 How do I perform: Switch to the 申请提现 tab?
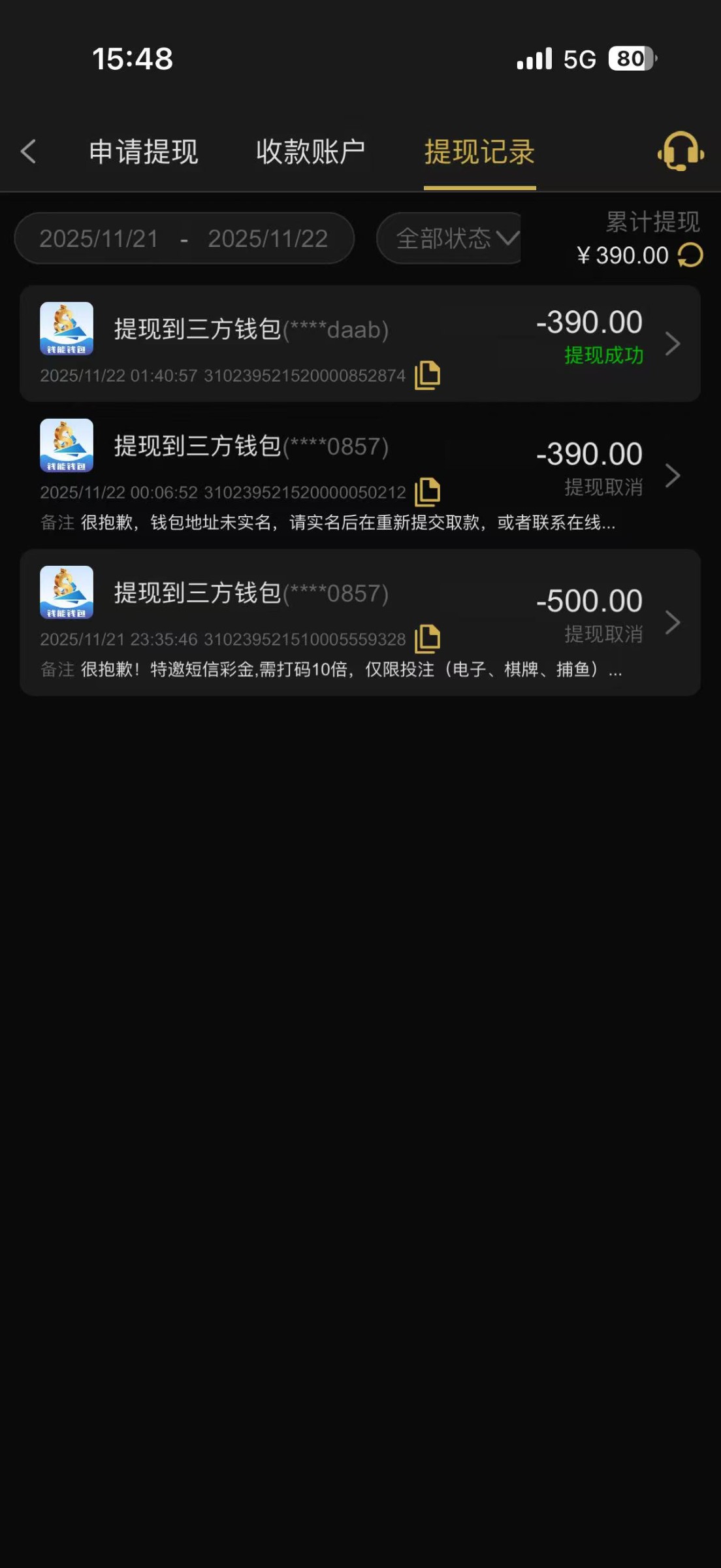click(144, 152)
